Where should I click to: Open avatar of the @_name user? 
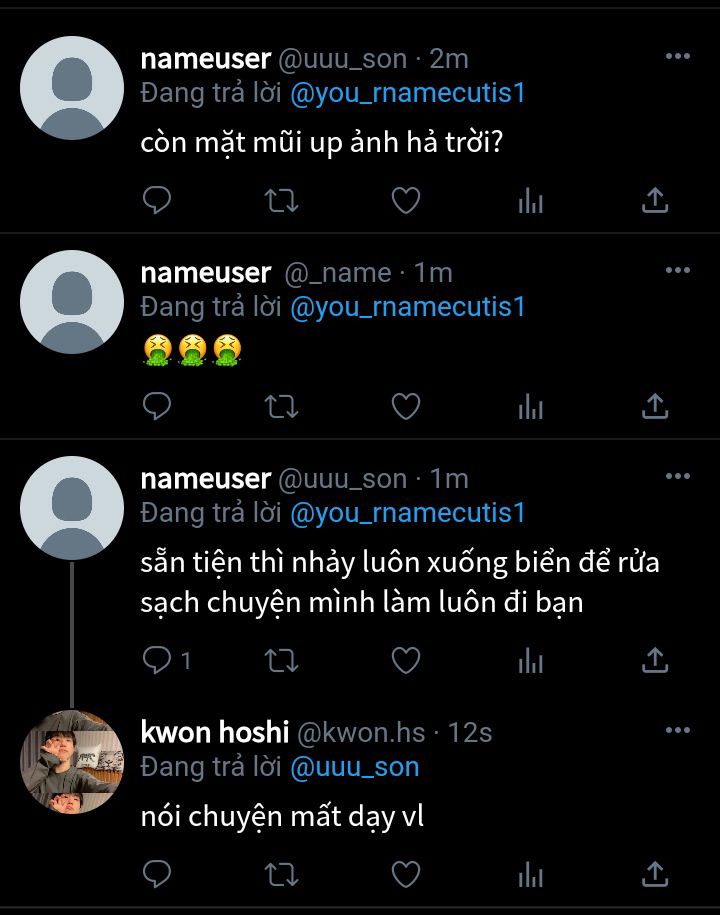(71, 301)
